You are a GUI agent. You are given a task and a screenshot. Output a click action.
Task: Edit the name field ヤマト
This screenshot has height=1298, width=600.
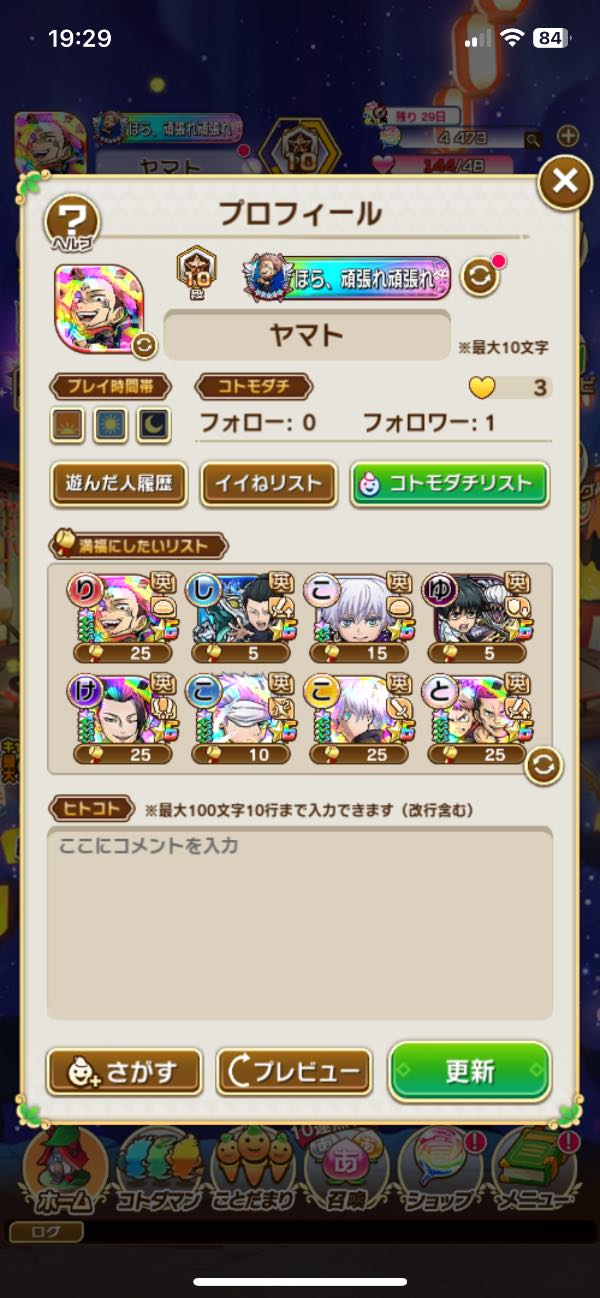pyautogui.click(x=307, y=335)
